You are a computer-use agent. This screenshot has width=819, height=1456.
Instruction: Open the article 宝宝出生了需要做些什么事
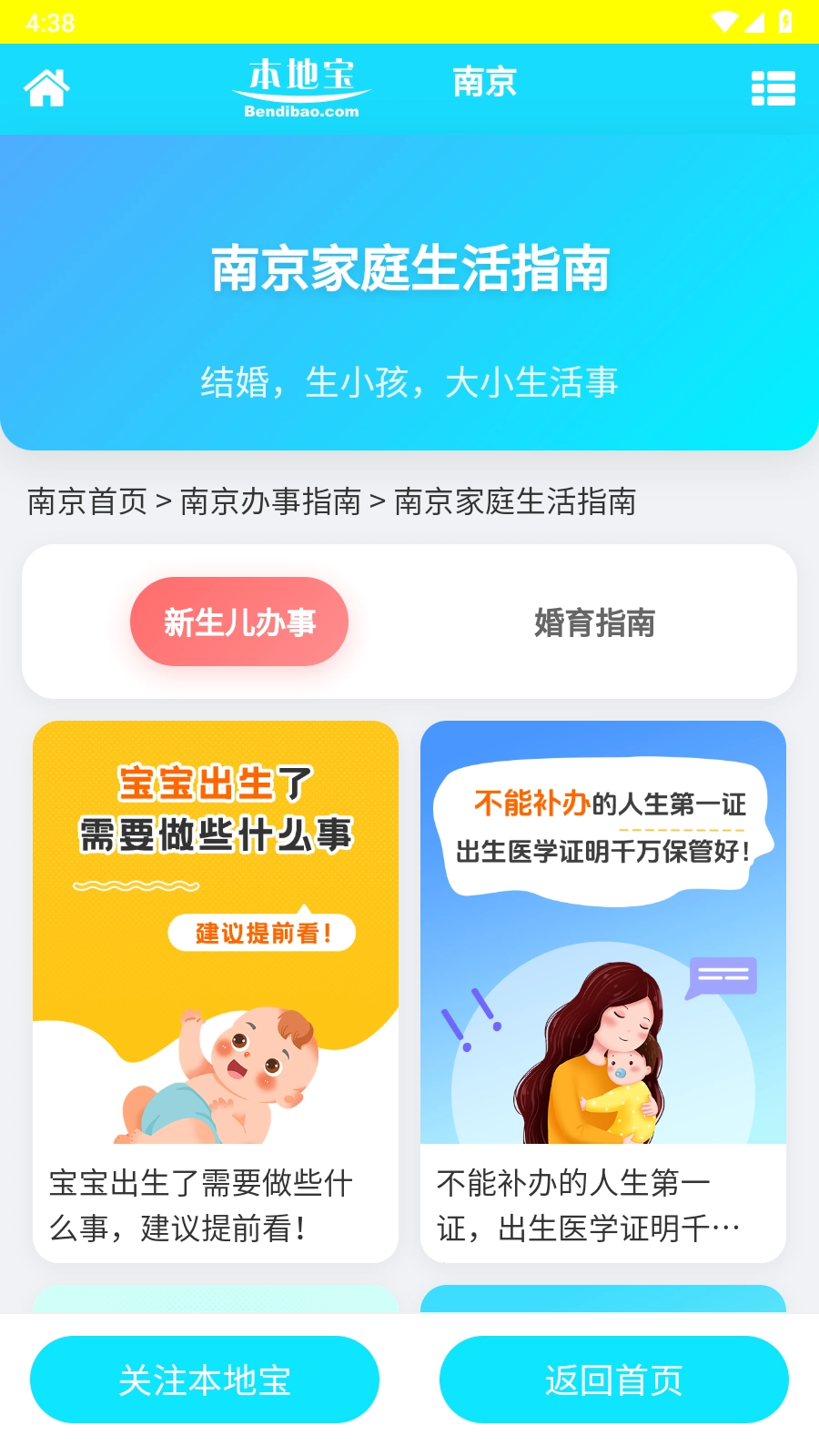click(x=216, y=987)
